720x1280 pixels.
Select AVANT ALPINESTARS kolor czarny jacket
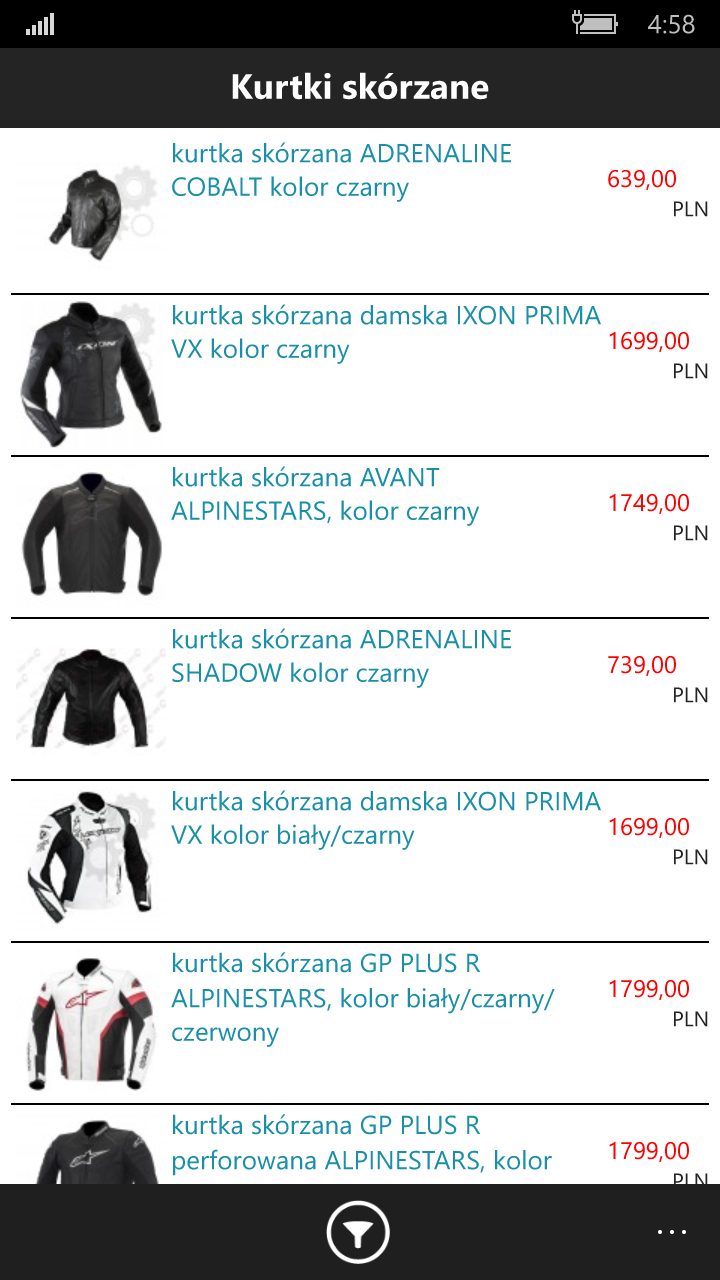pyautogui.click(x=360, y=538)
